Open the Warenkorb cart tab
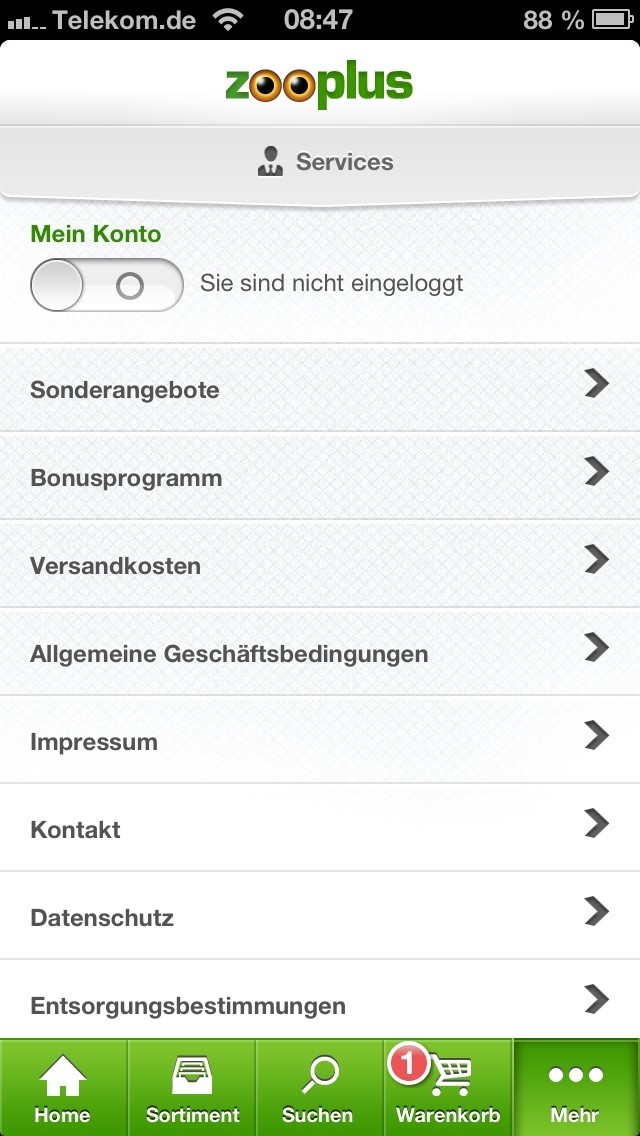Screen dimensions: 640x1136 448,1087
